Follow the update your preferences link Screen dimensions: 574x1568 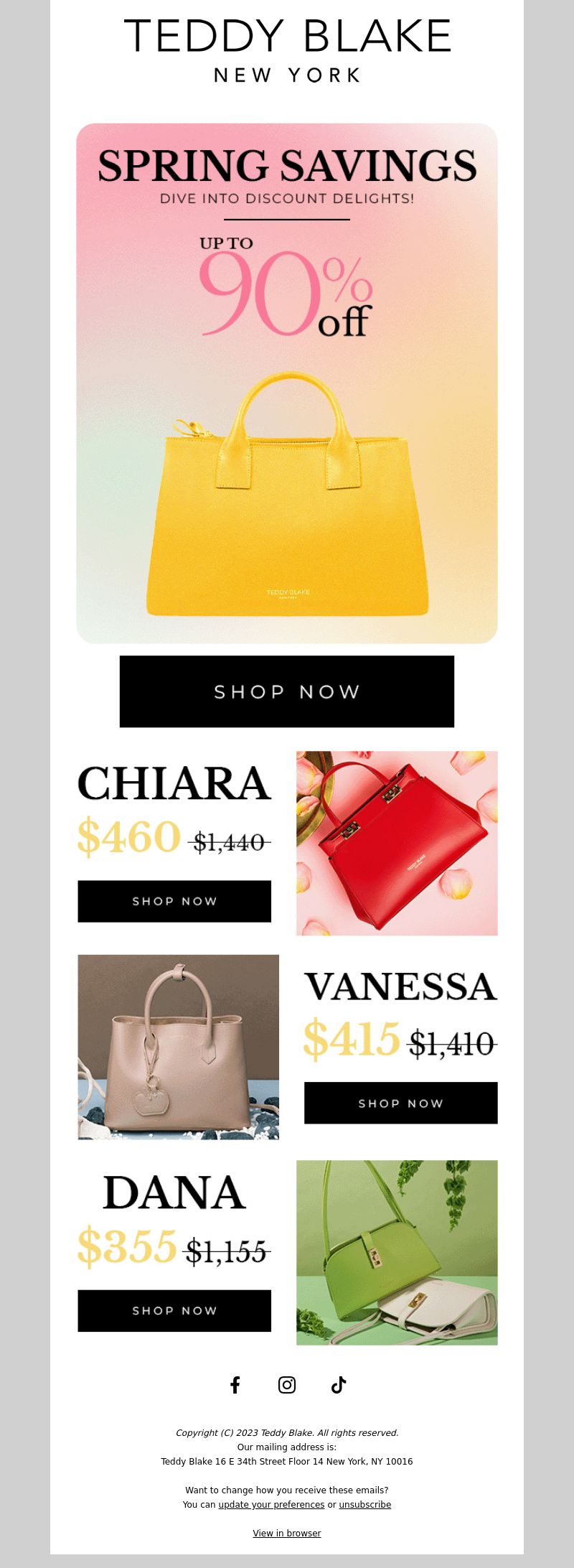(271, 1504)
